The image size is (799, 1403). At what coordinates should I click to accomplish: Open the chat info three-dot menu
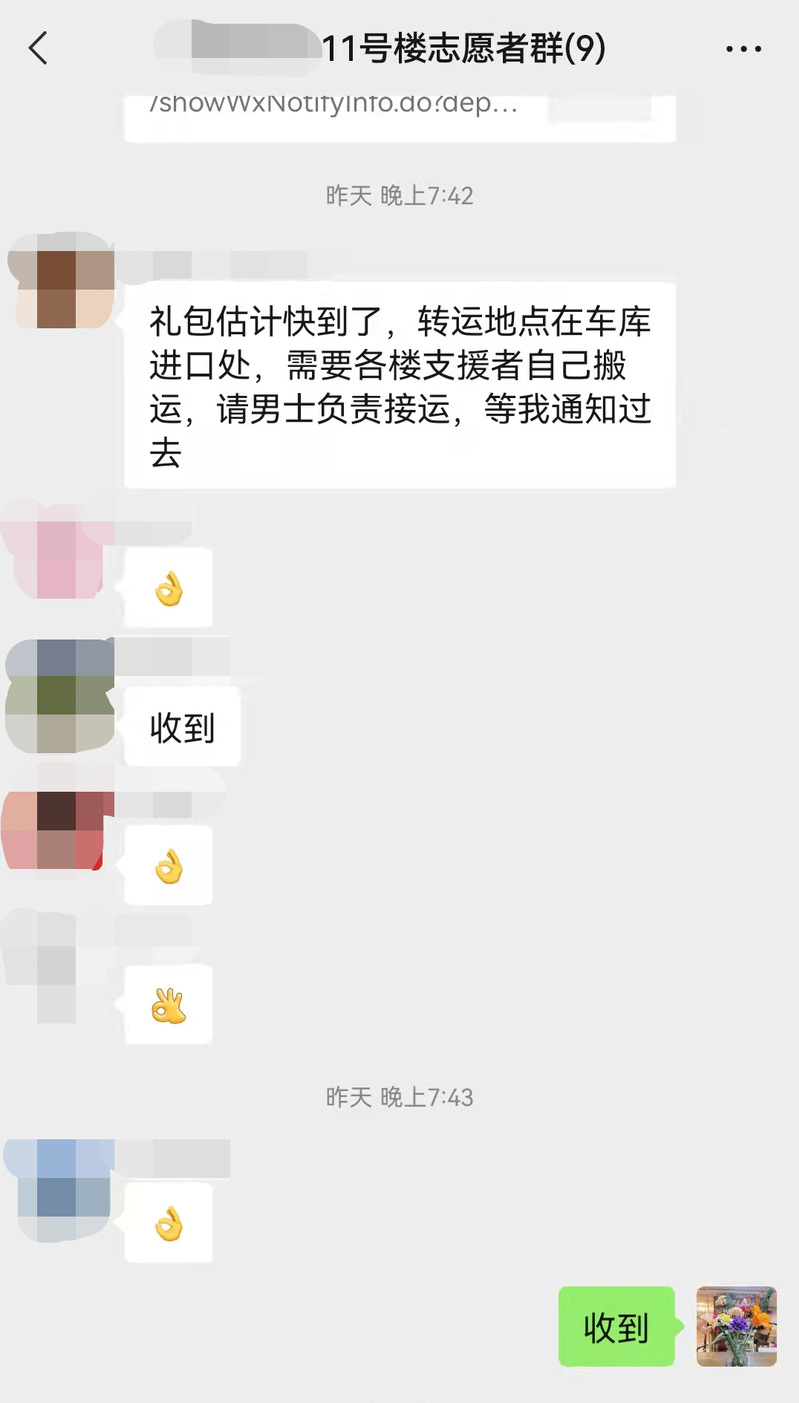tap(743, 48)
